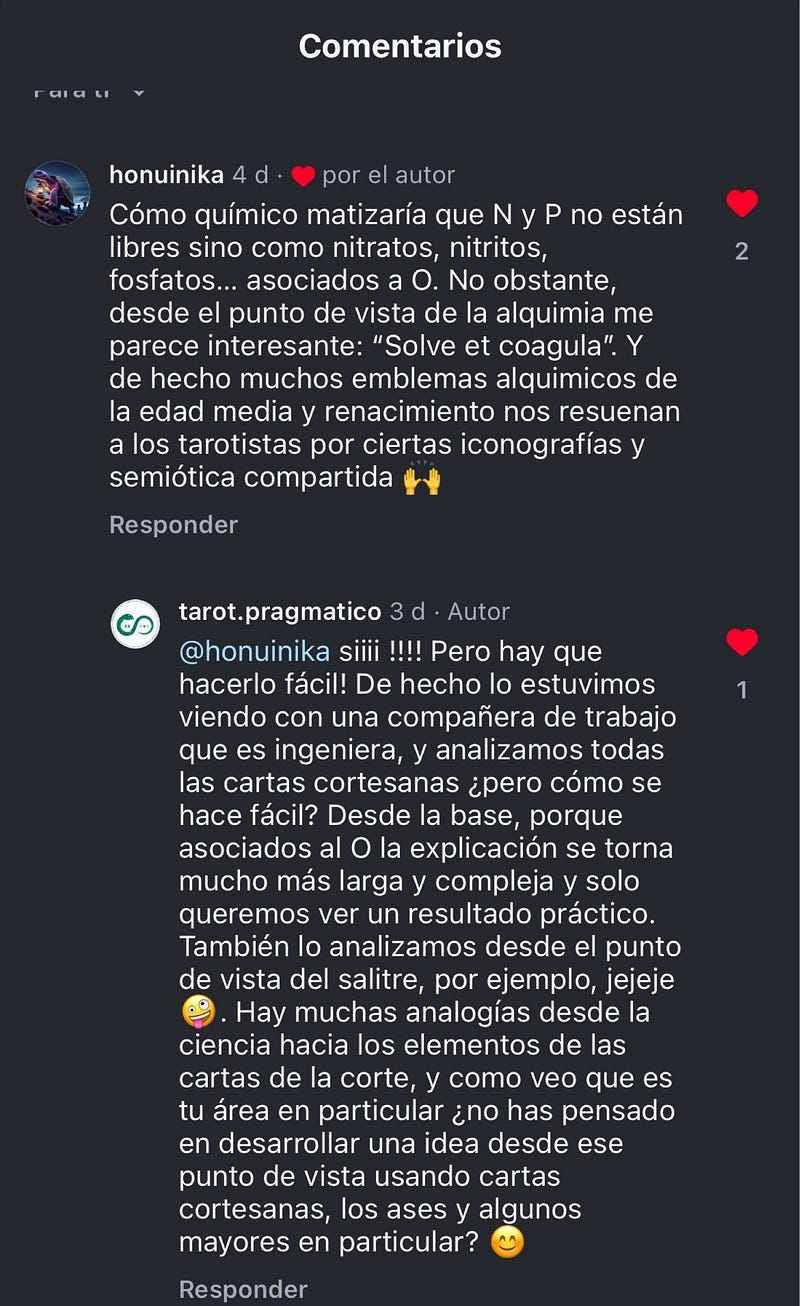Reply to honuinika's comment via Responder
The image size is (800, 1306).
[173, 525]
